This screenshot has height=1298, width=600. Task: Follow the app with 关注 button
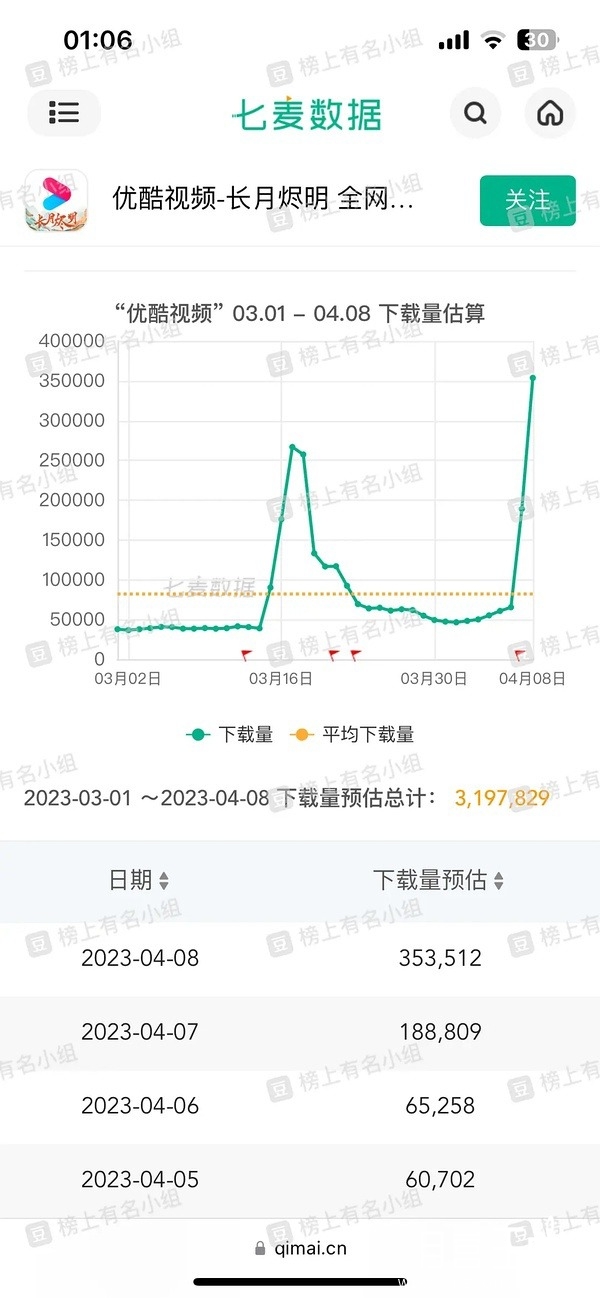(527, 200)
